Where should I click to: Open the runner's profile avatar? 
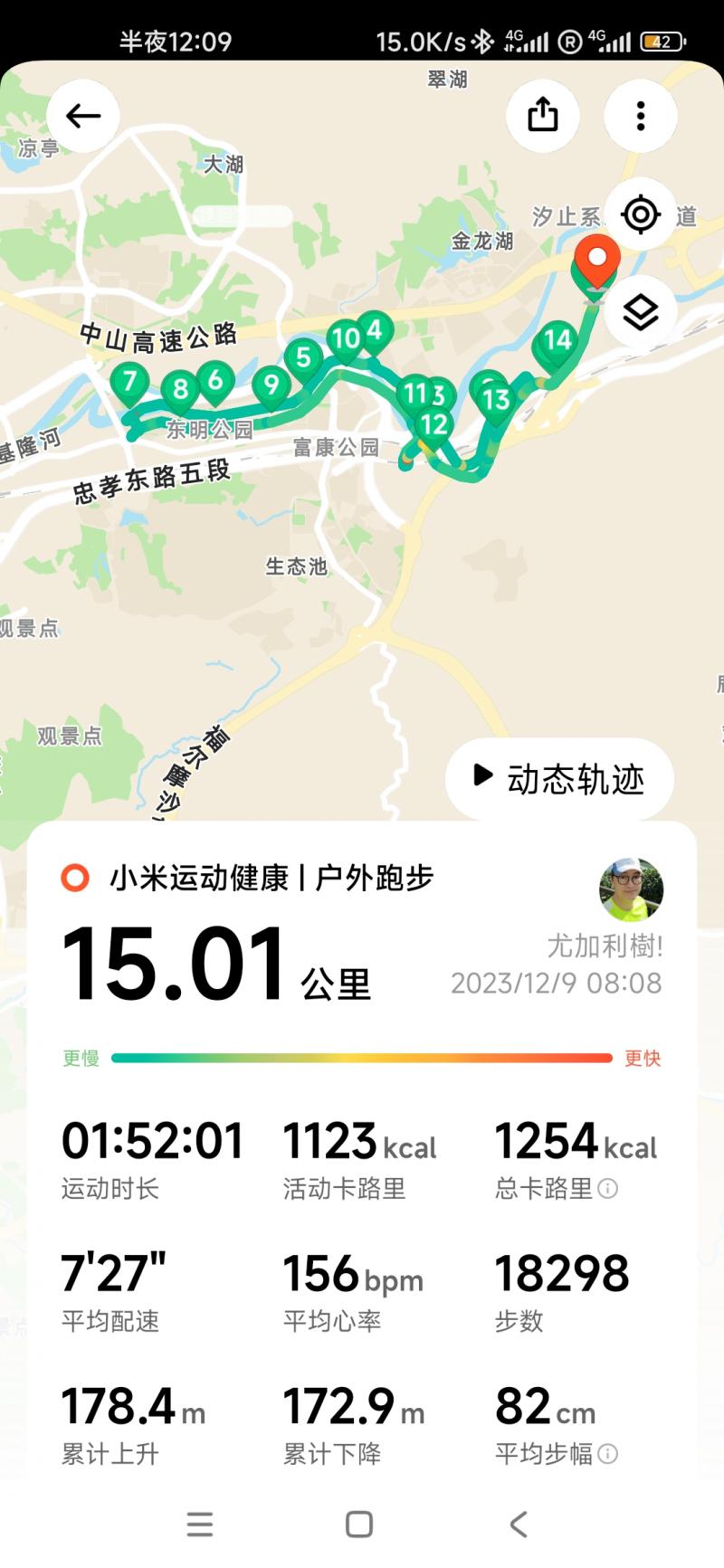pos(631,889)
